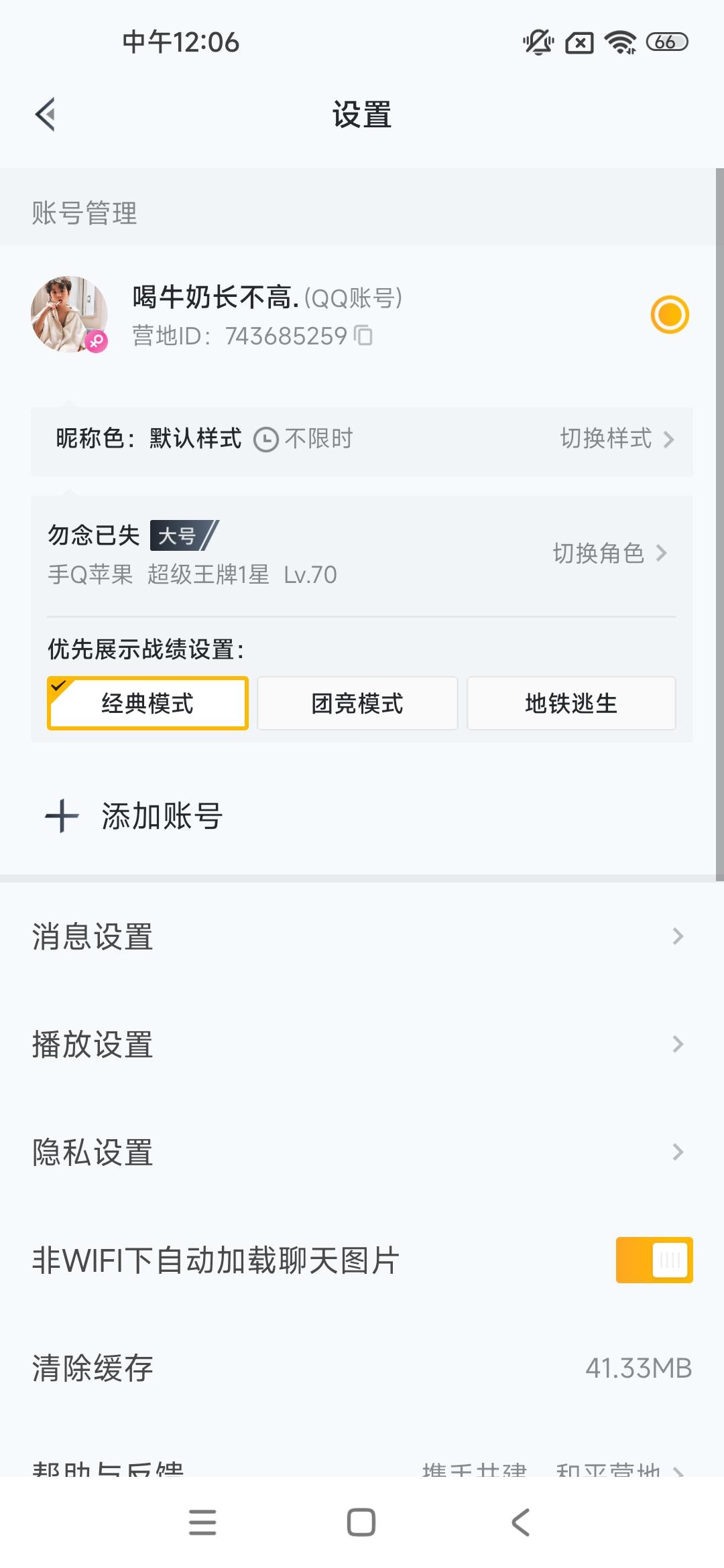724x1568 pixels.
Task: Expand 消息设置 message settings
Action: 362,937
